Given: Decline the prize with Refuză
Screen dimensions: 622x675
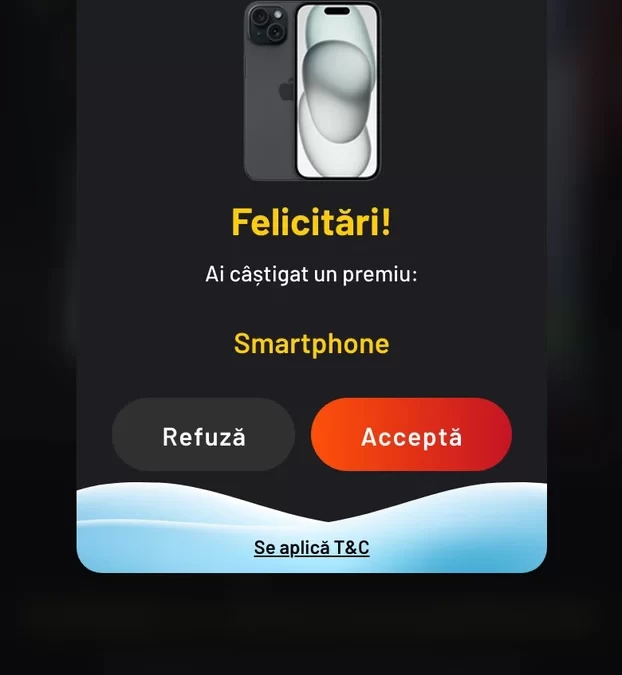Looking at the screenshot, I should point(203,434).
